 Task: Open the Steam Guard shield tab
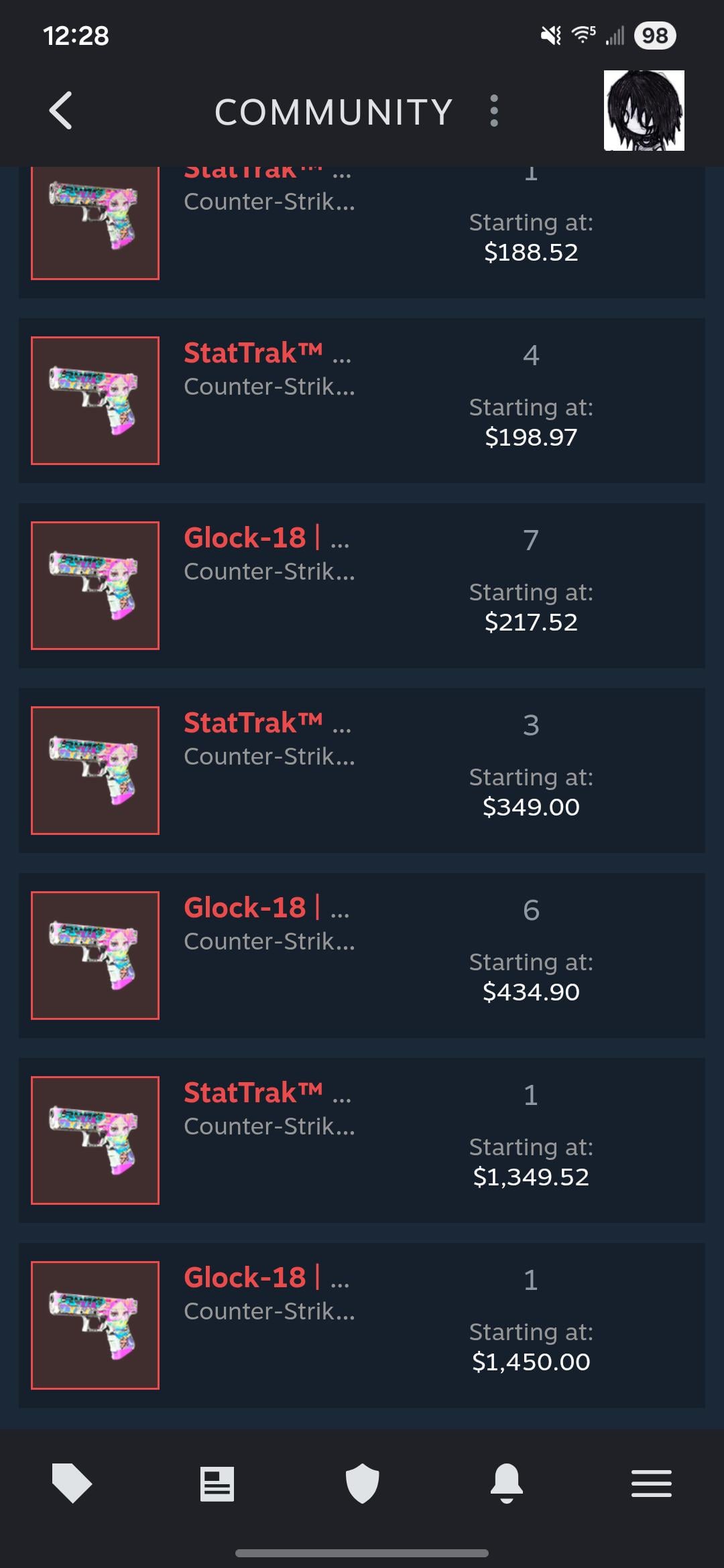click(x=362, y=1483)
